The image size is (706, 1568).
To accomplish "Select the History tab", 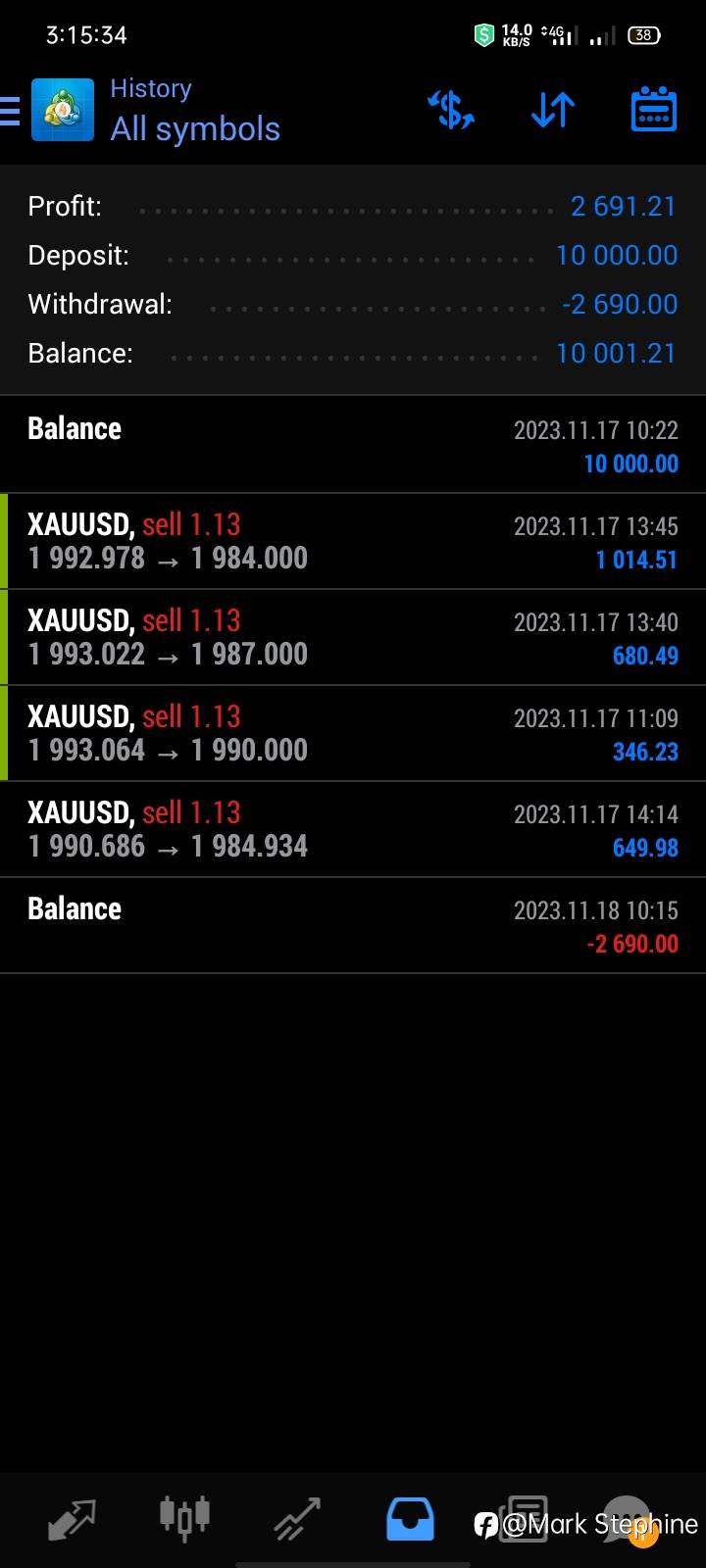I will click(x=410, y=1519).
